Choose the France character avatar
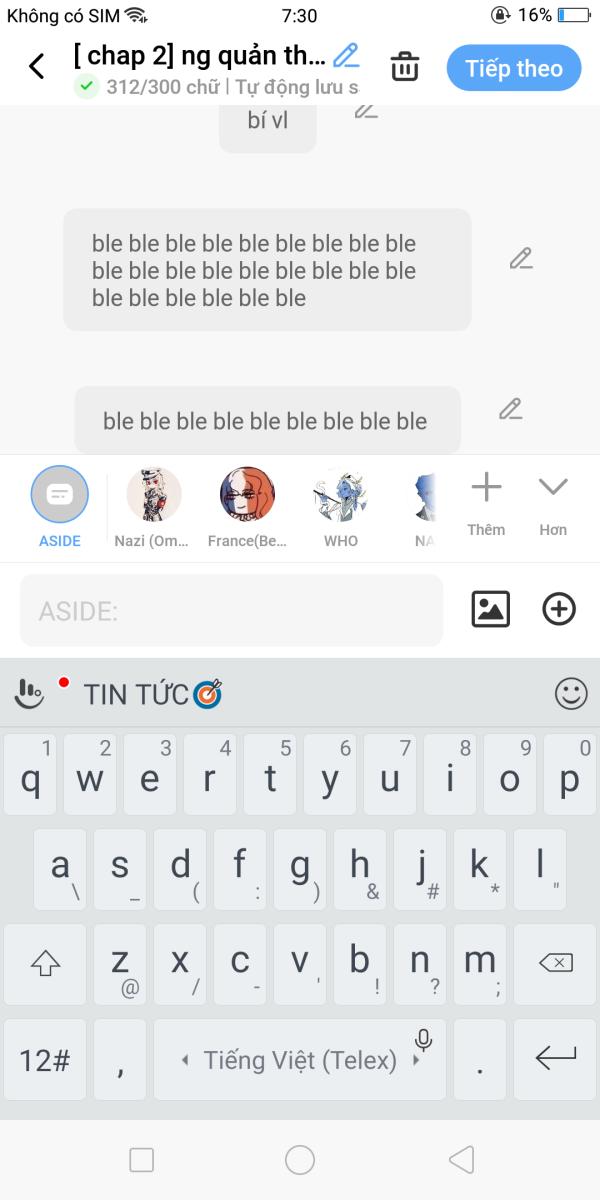 (x=247, y=507)
